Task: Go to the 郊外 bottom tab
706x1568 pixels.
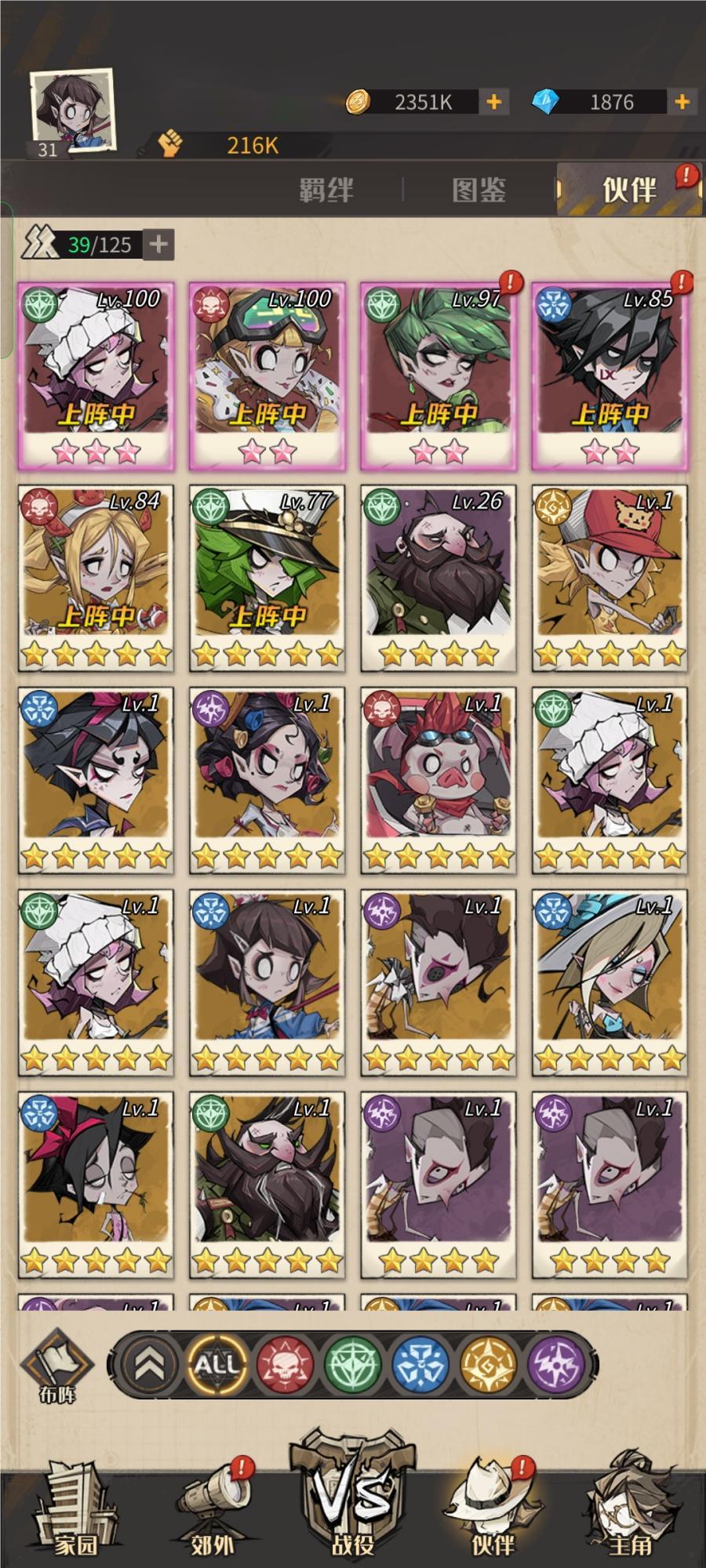Action: tap(213, 1509)
